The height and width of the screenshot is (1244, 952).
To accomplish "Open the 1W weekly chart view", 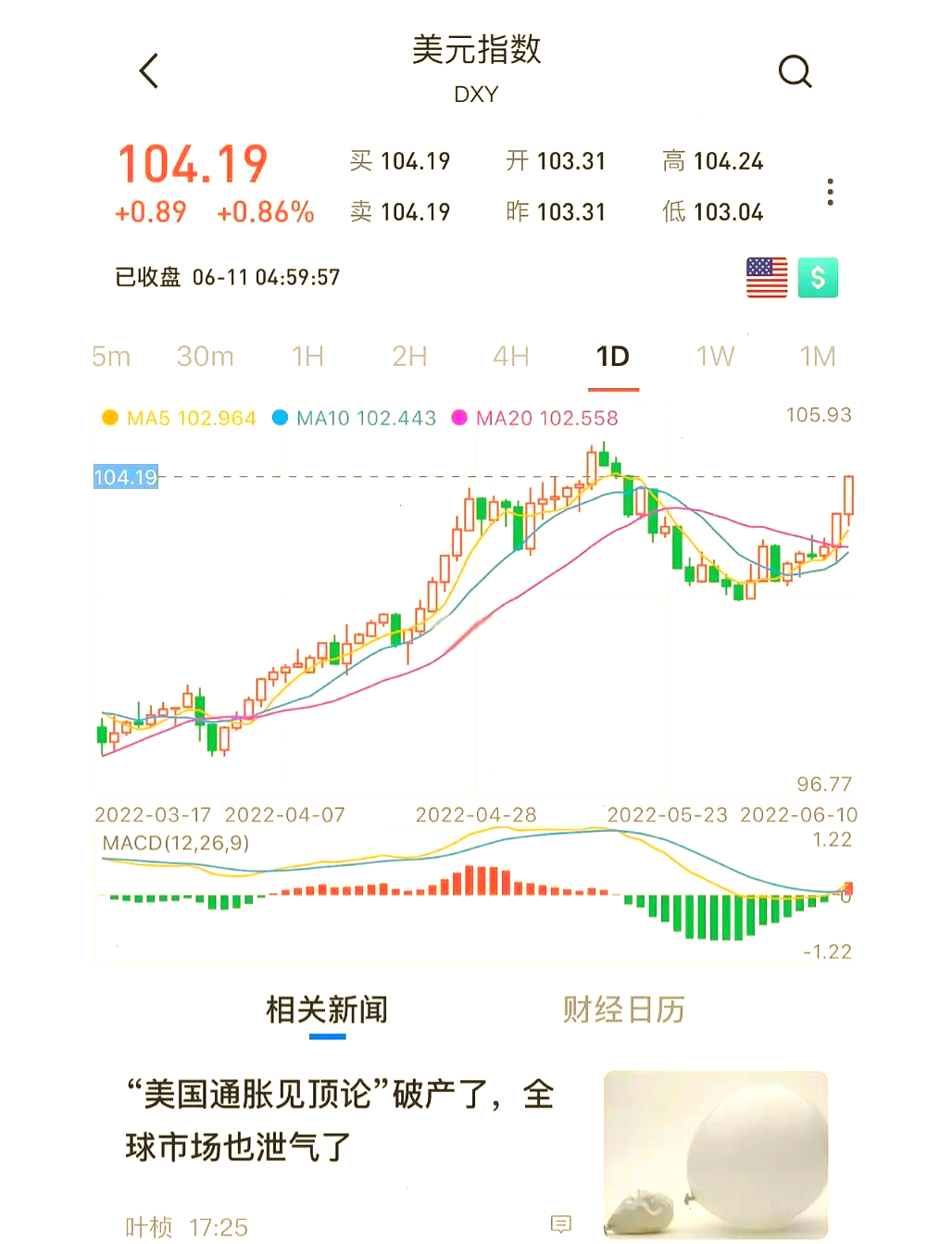I will coord(715,357).
